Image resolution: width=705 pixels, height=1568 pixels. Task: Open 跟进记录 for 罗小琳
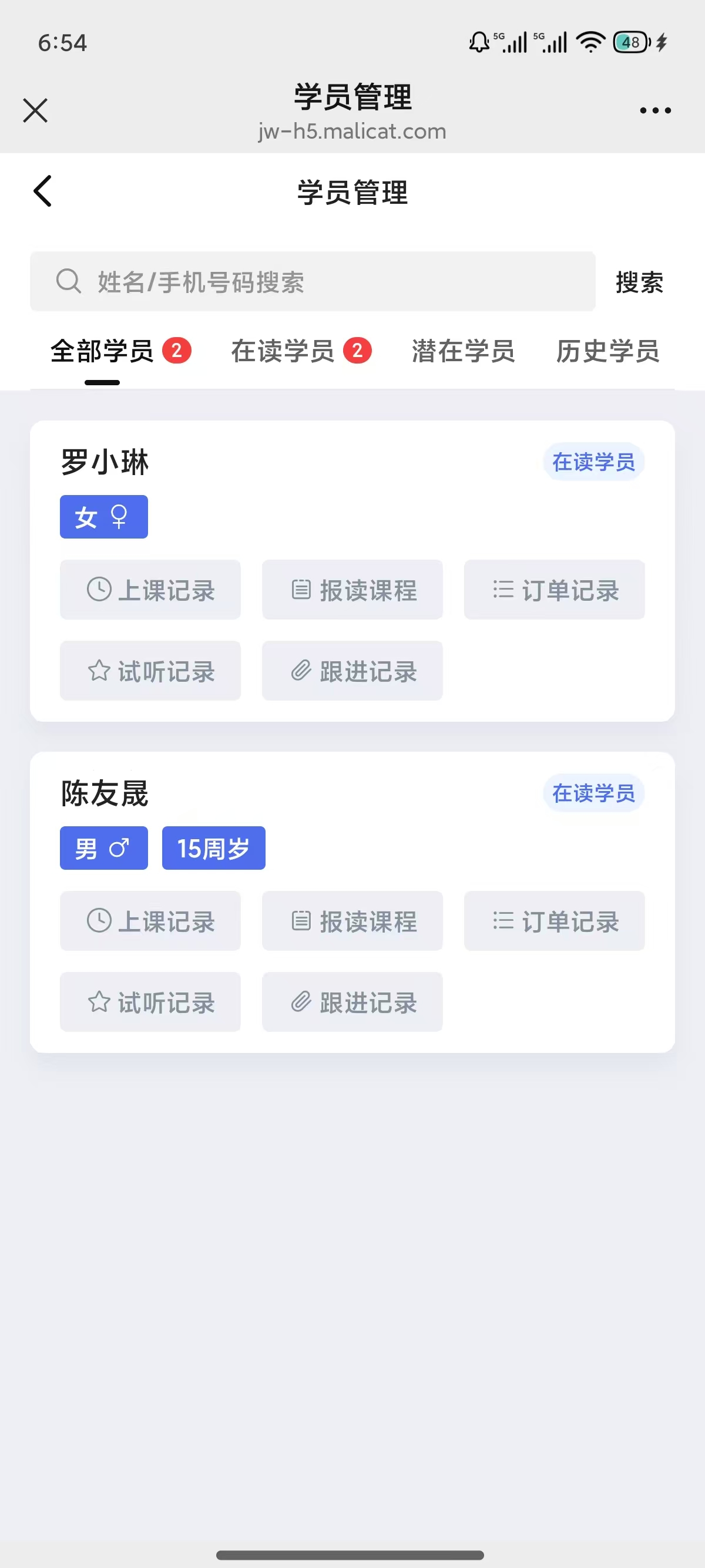click(352, 671)
